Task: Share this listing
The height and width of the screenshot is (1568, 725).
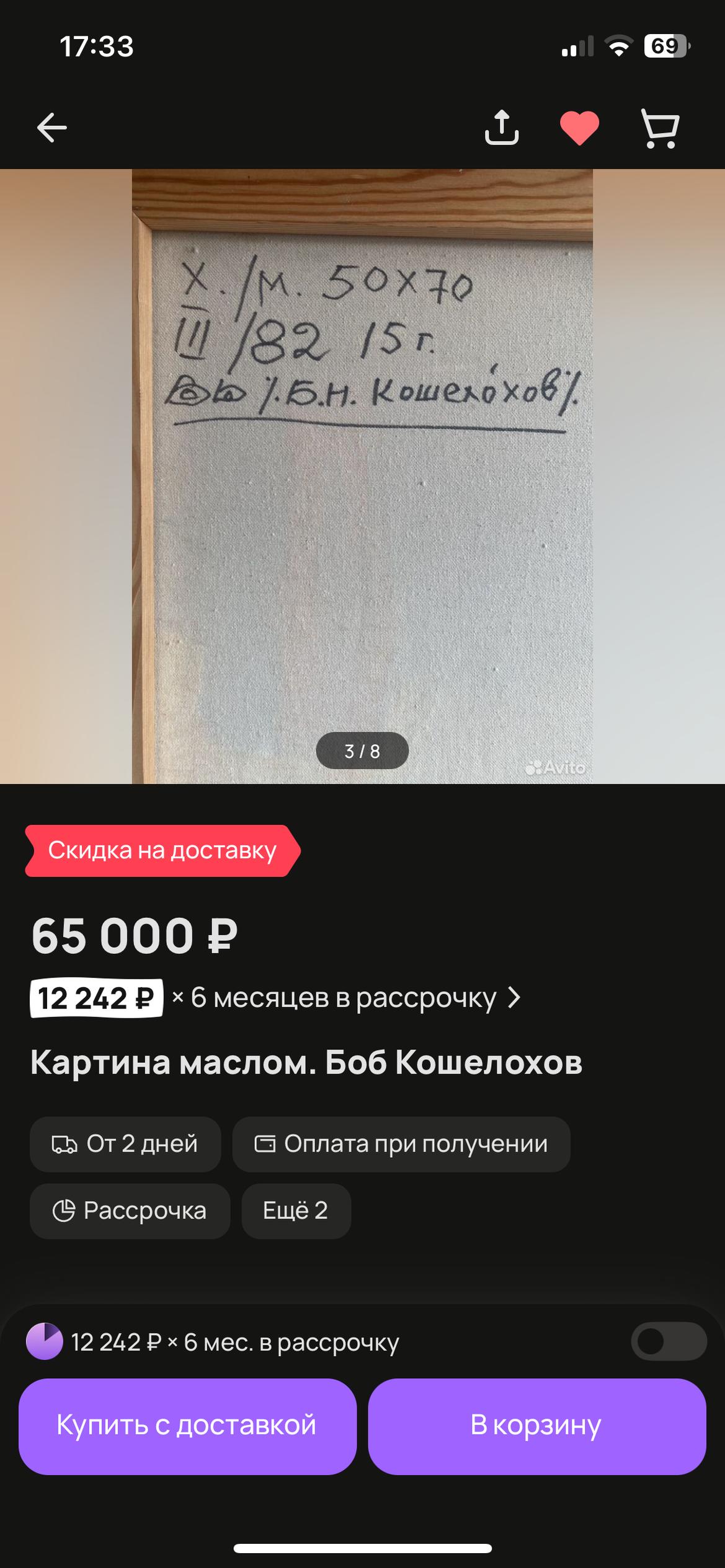Action: point(501,128)
